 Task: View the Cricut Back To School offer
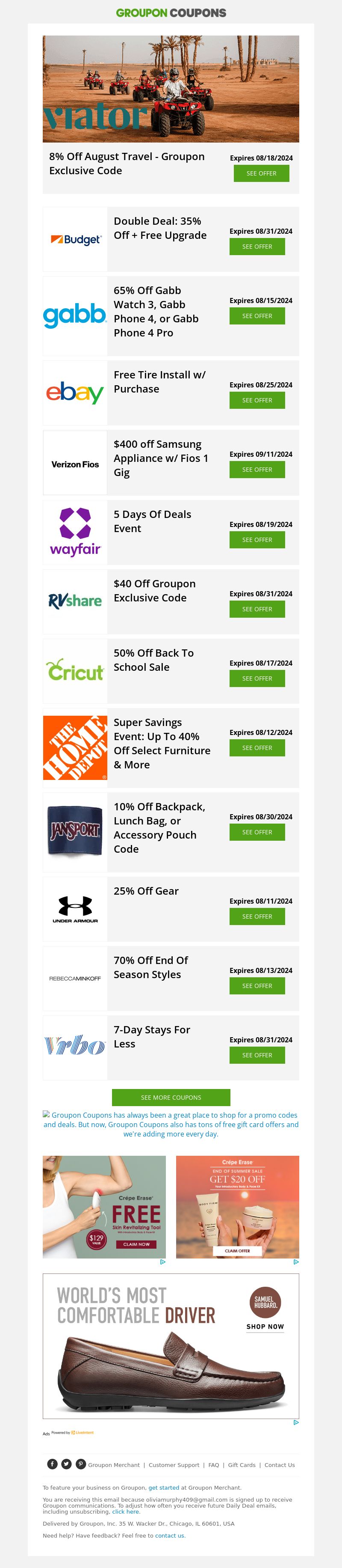coord(257,678)
